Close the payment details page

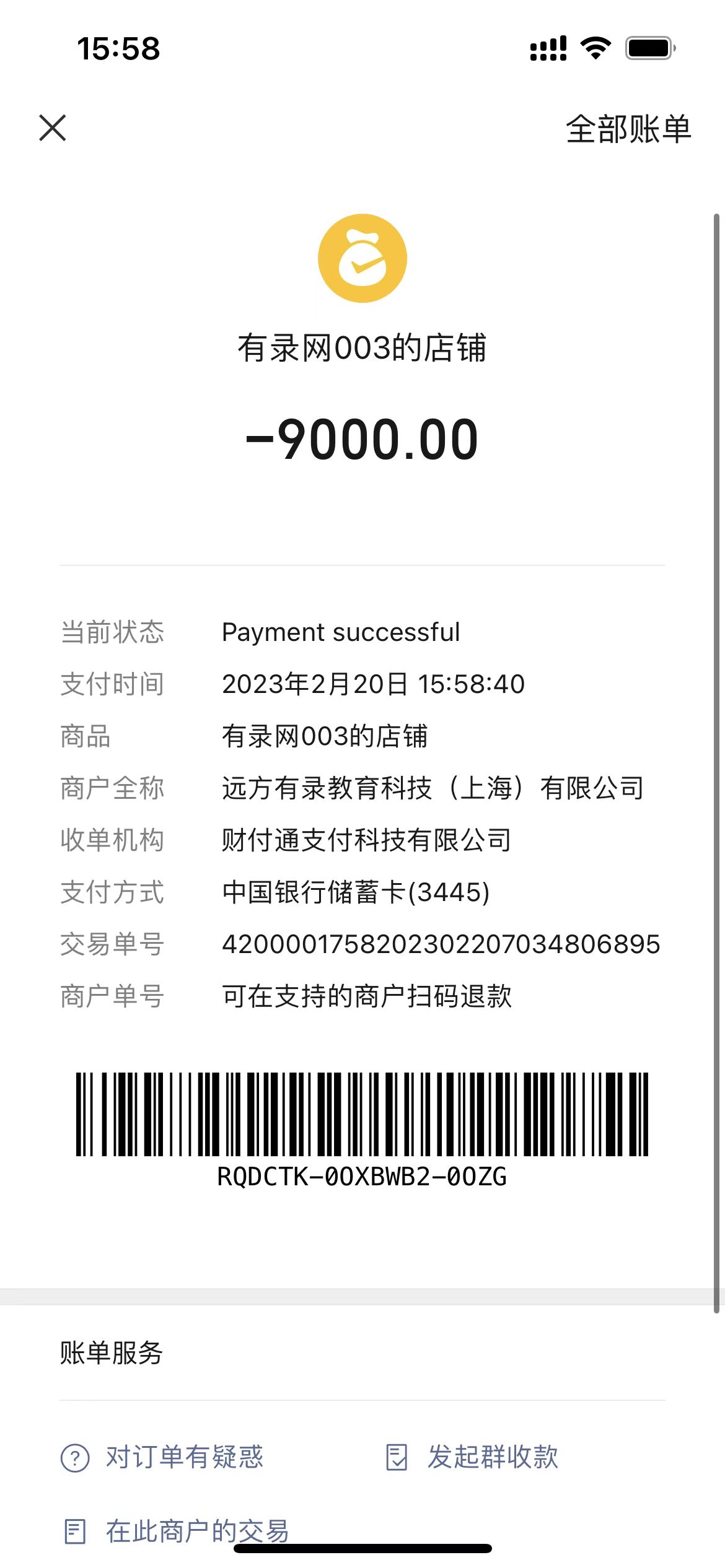(x=53, y=128)
